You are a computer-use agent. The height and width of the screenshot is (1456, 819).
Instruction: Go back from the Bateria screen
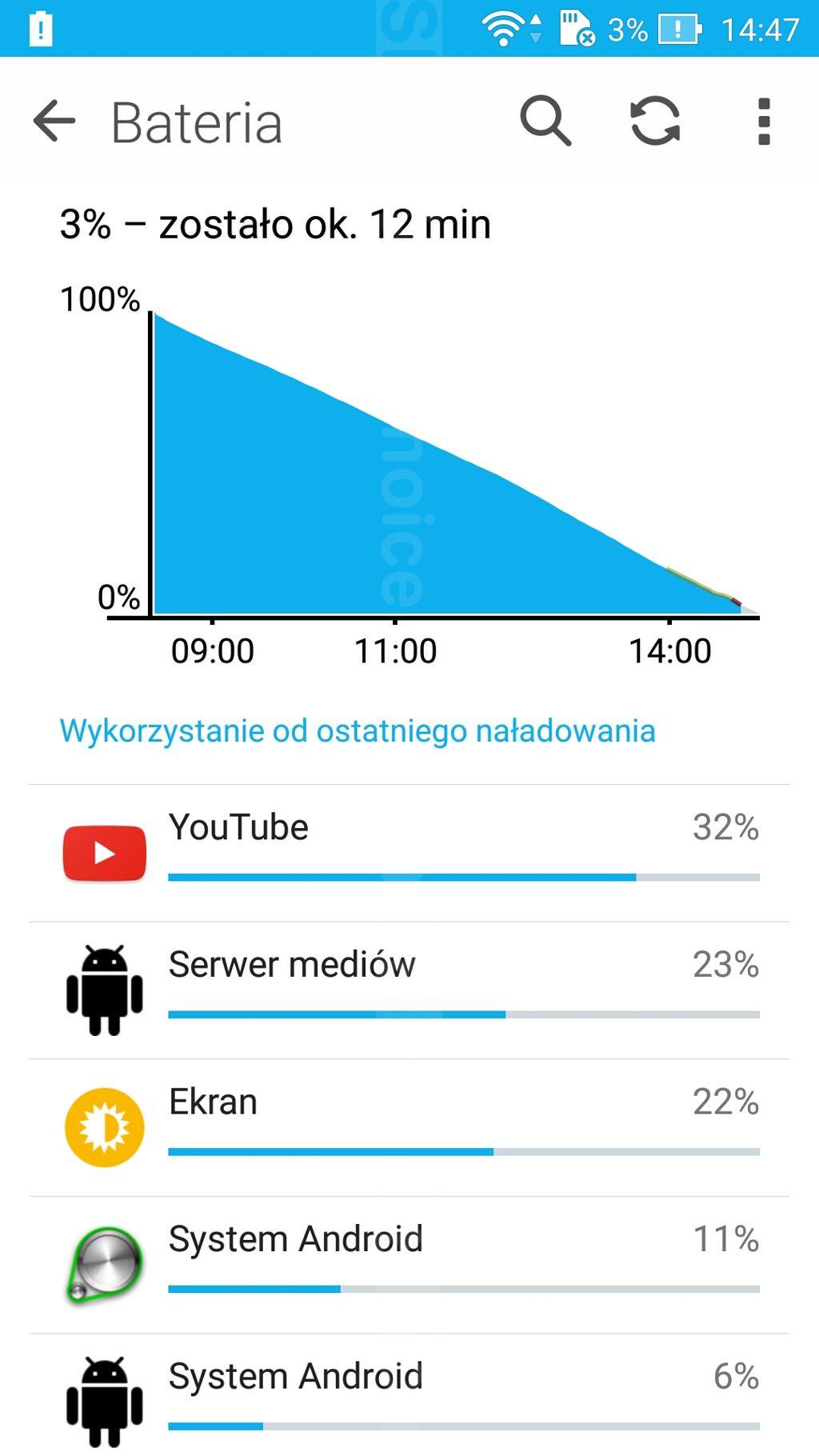click(x=54, y=122)
